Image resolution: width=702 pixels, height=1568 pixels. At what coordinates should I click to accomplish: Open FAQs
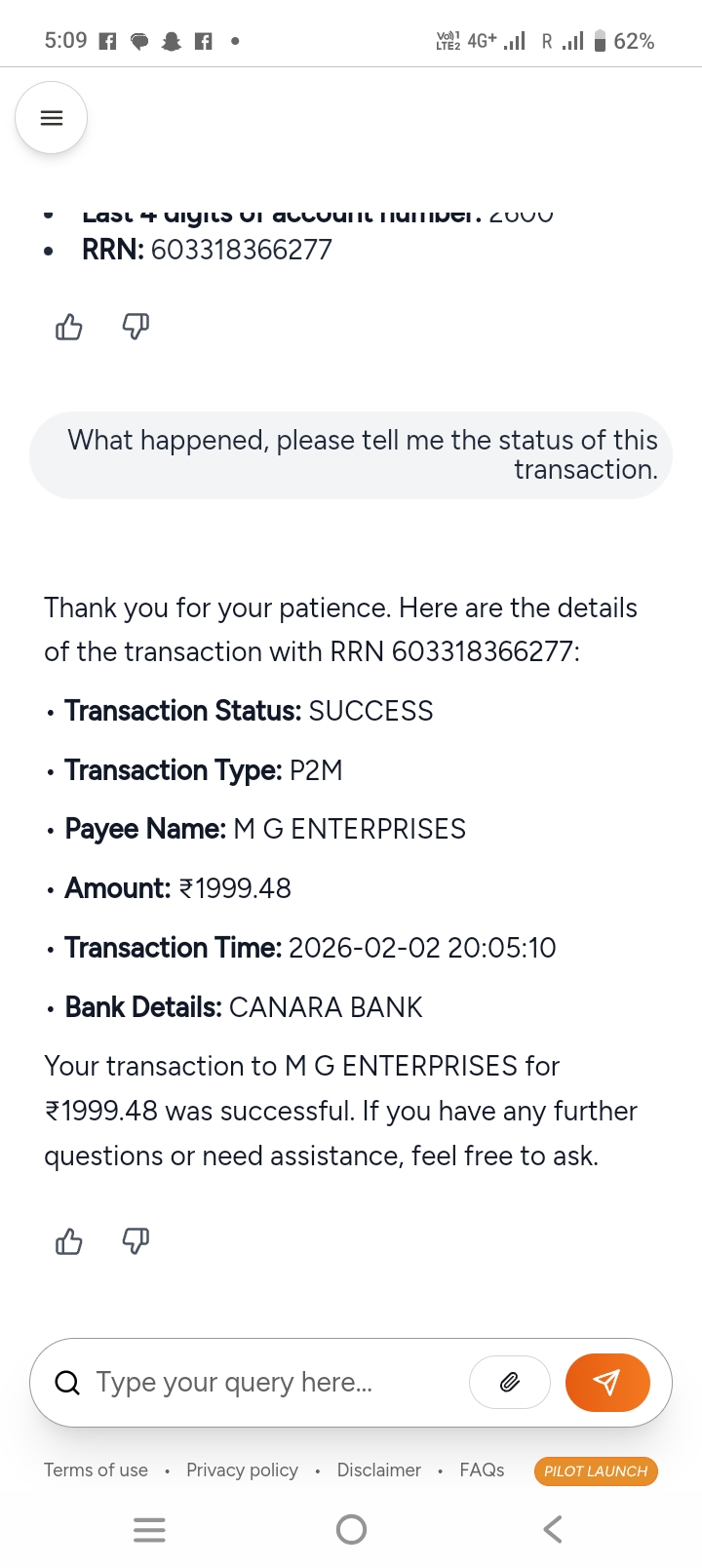click(482, 1470)
